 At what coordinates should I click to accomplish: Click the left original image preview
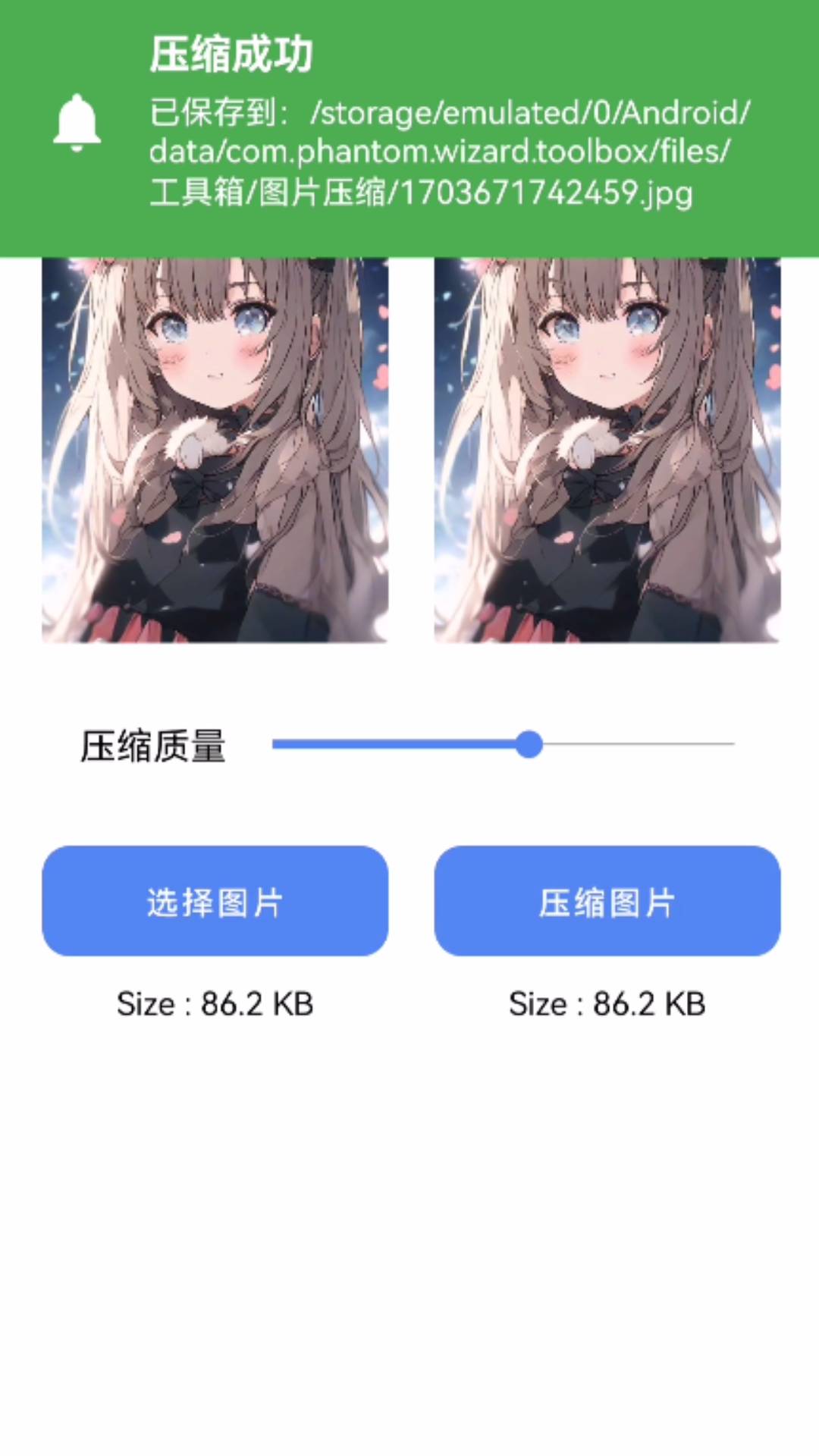click(x=215, y=447)
